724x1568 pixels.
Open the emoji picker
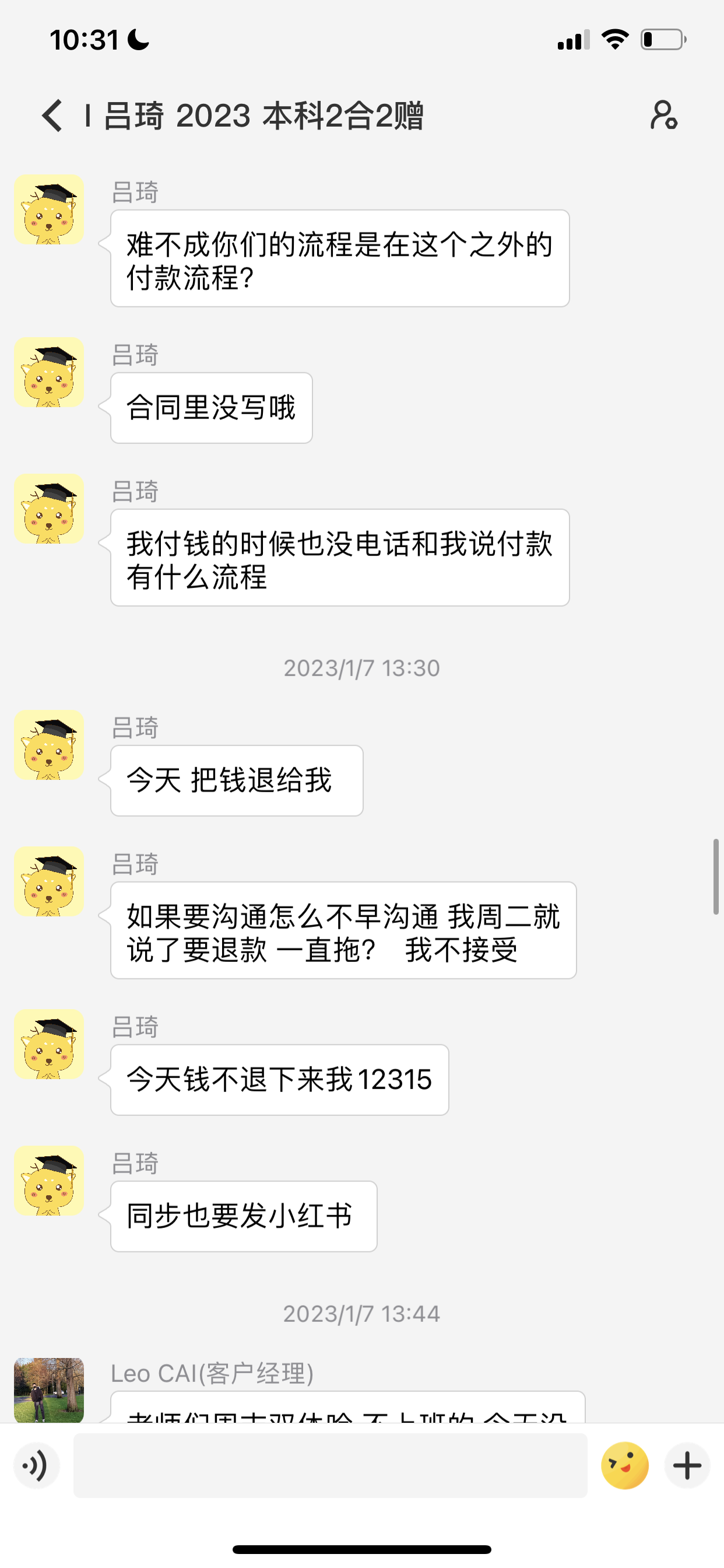click(624, 1466)
